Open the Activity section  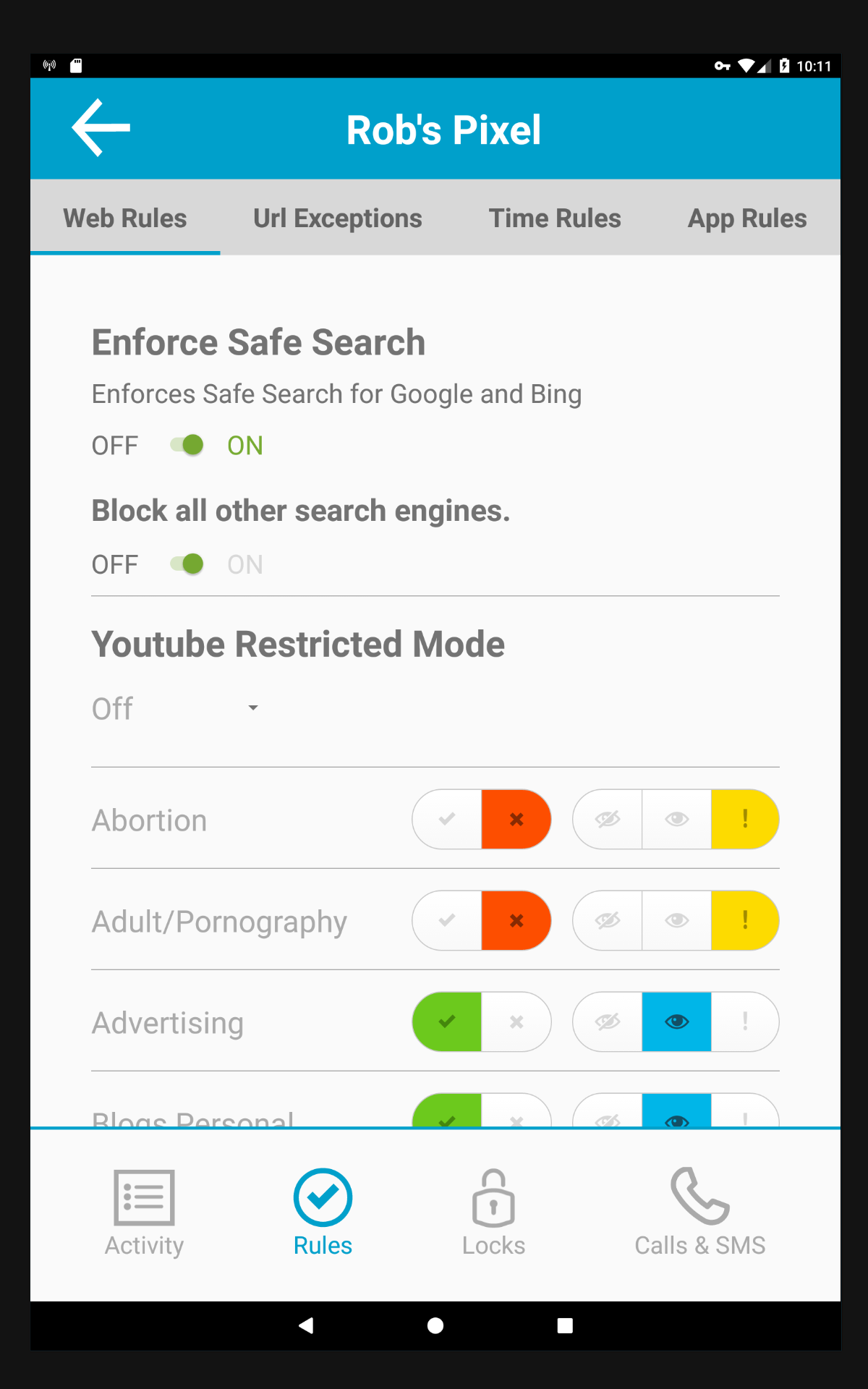pos(144,1212)
